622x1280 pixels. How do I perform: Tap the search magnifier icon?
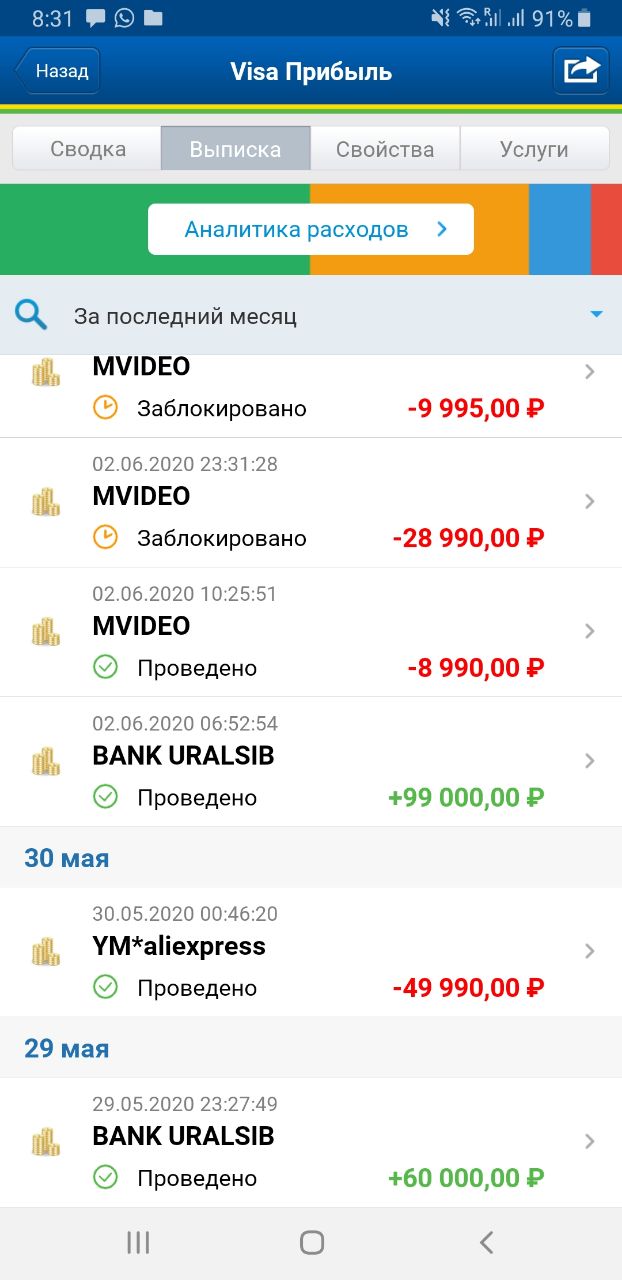pyautogui.click(x=32, y=316)
